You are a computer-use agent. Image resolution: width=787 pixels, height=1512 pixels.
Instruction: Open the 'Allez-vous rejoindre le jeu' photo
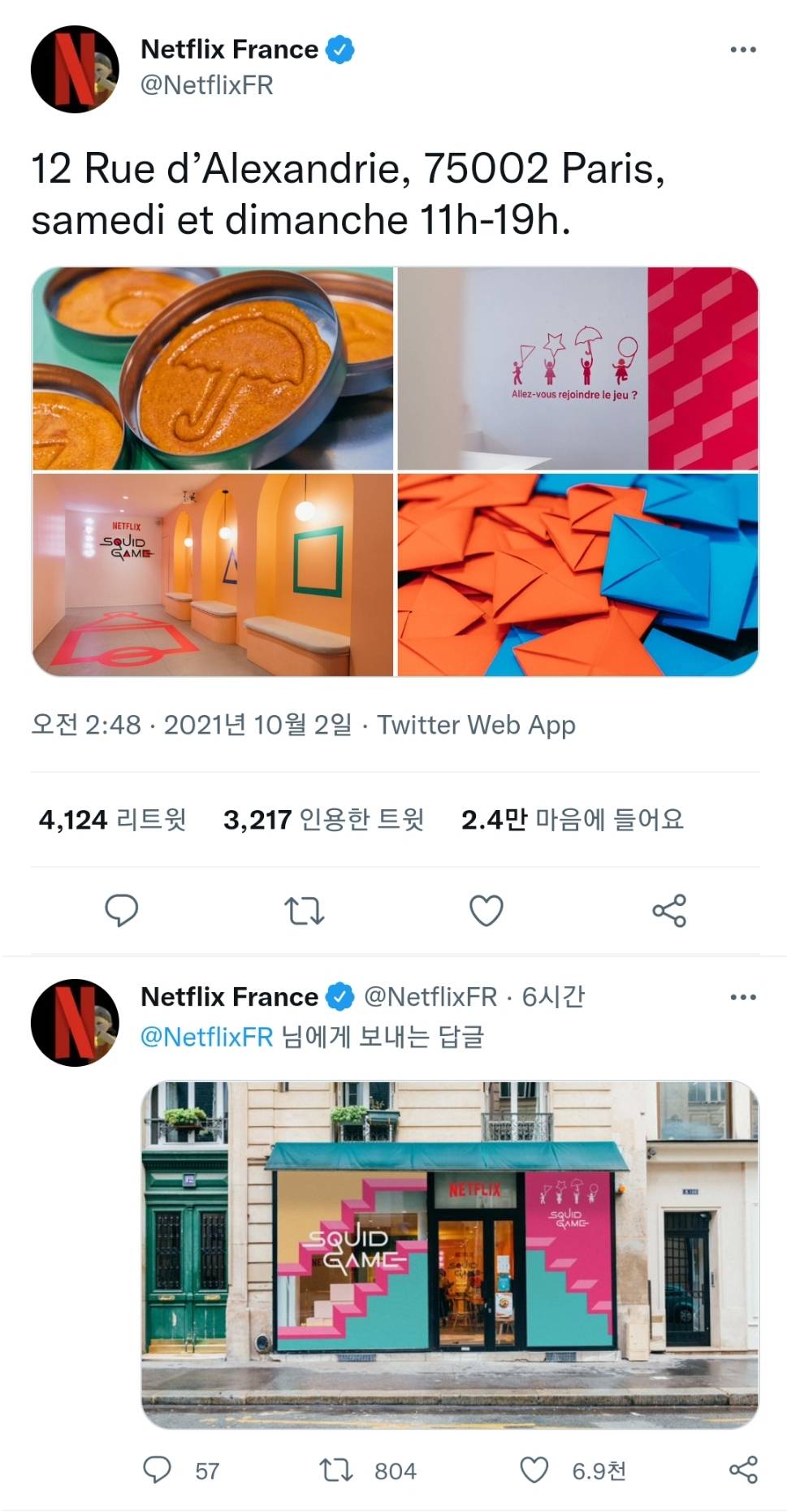click(x=577, y=368)
